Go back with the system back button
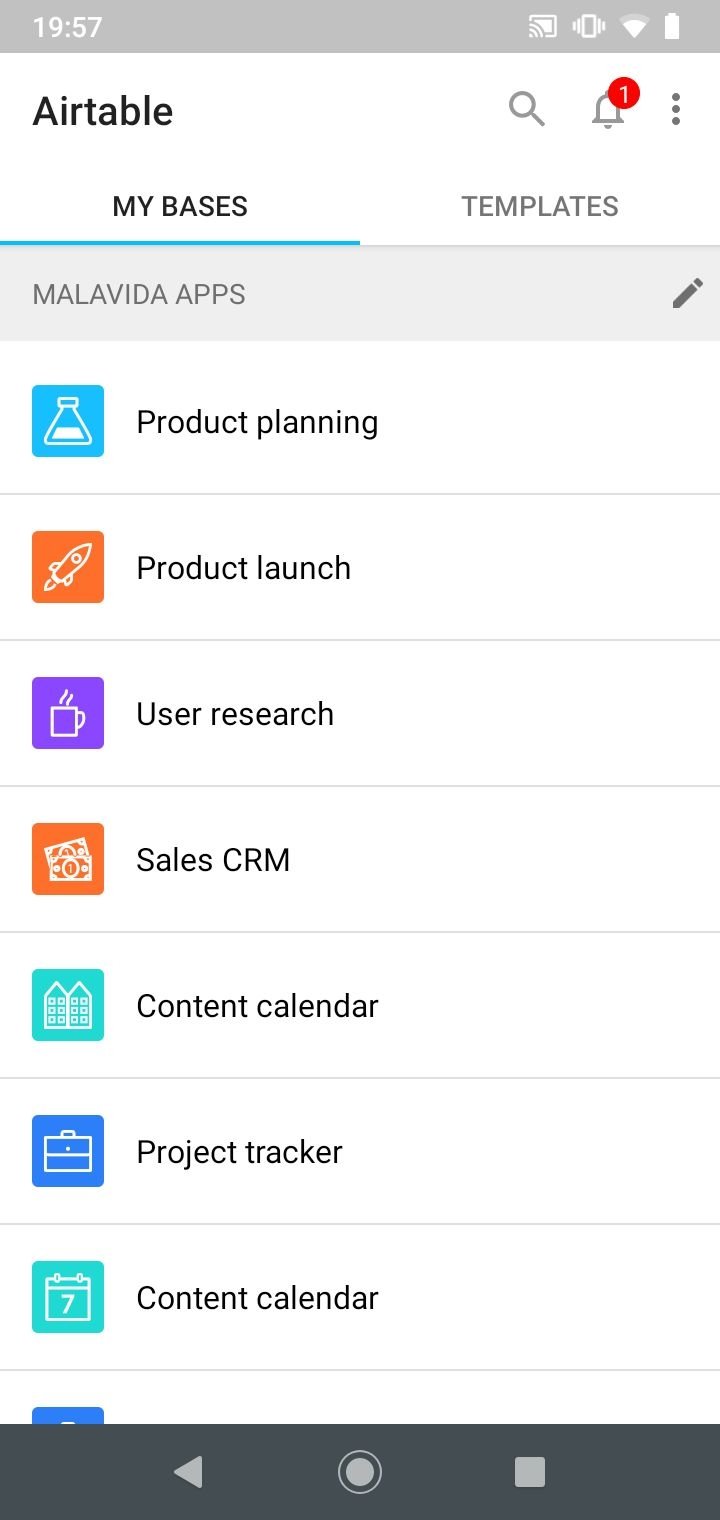The image size is (720, 1520). point(188,1472)
